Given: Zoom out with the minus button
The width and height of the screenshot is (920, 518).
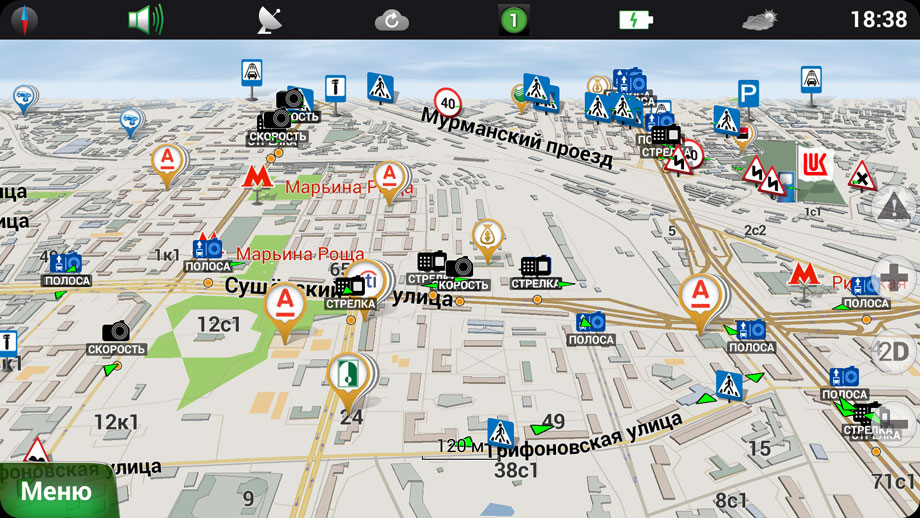Looking at the screenshot, I should click(893, 419).
